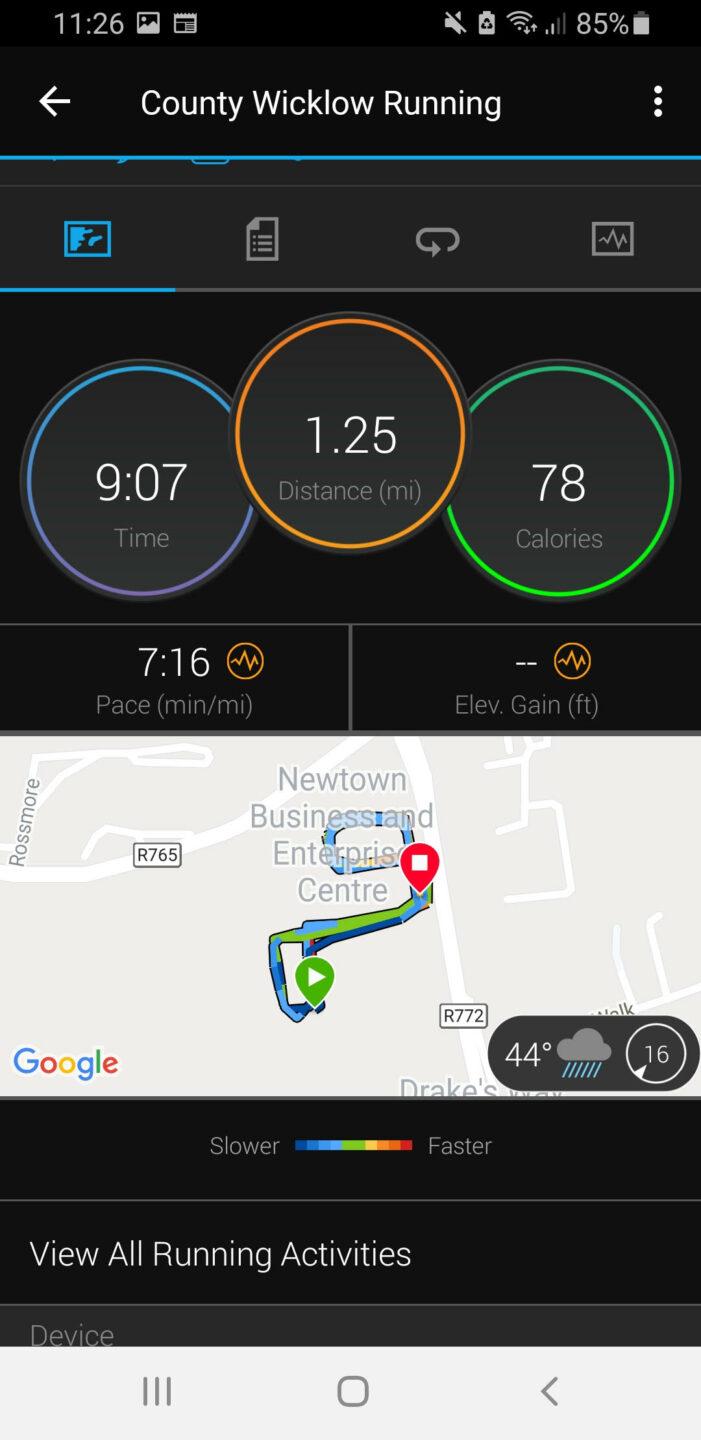The image size is (701, 1440).
Task: Open recent apps from navigation bar
Action: click(x=157, y=1391)
